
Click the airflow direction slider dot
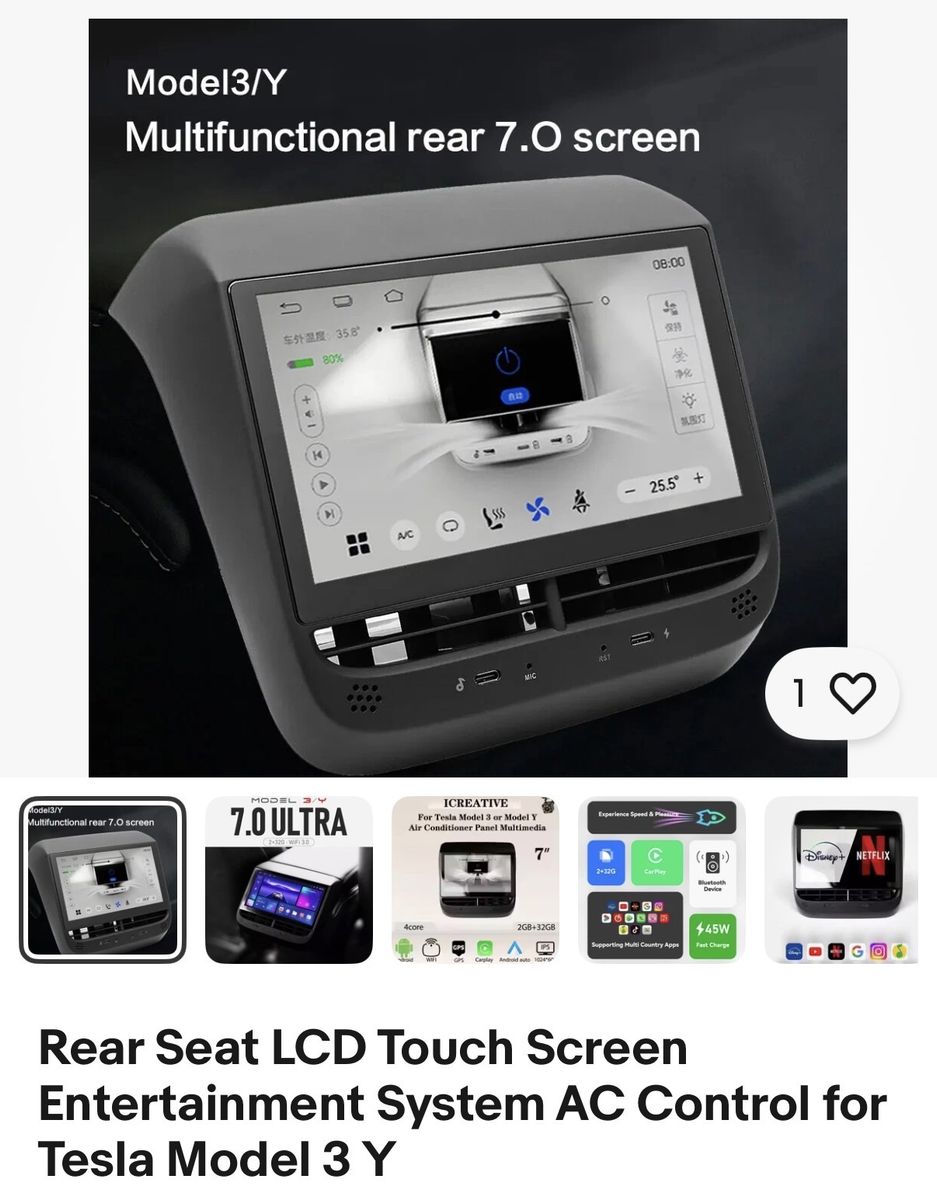495,314
